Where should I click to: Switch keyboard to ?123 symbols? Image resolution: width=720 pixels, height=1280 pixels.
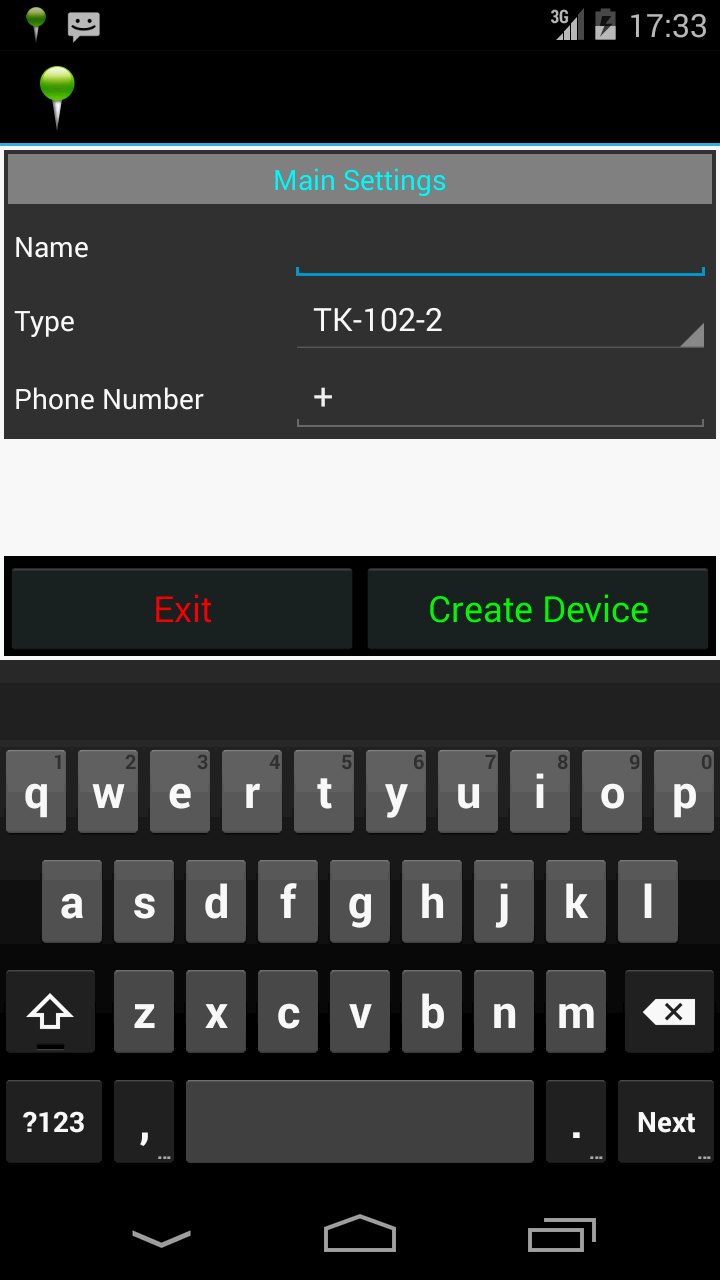pyautogui.click(x=54, y=1122)
